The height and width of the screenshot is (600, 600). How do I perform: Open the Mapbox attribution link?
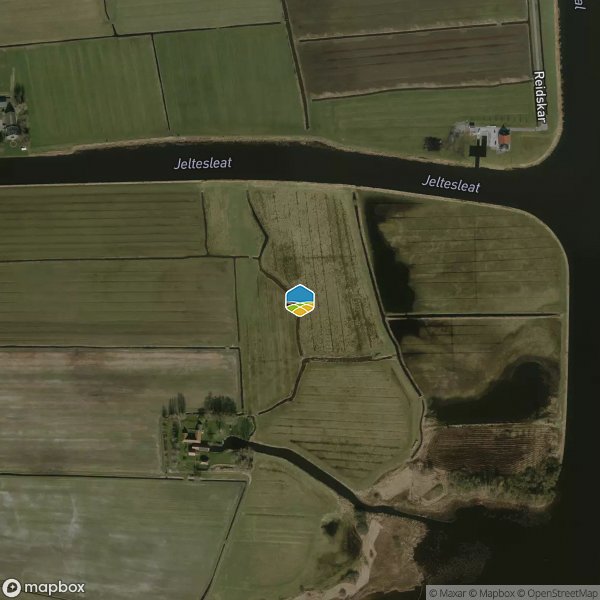(495, 593)
